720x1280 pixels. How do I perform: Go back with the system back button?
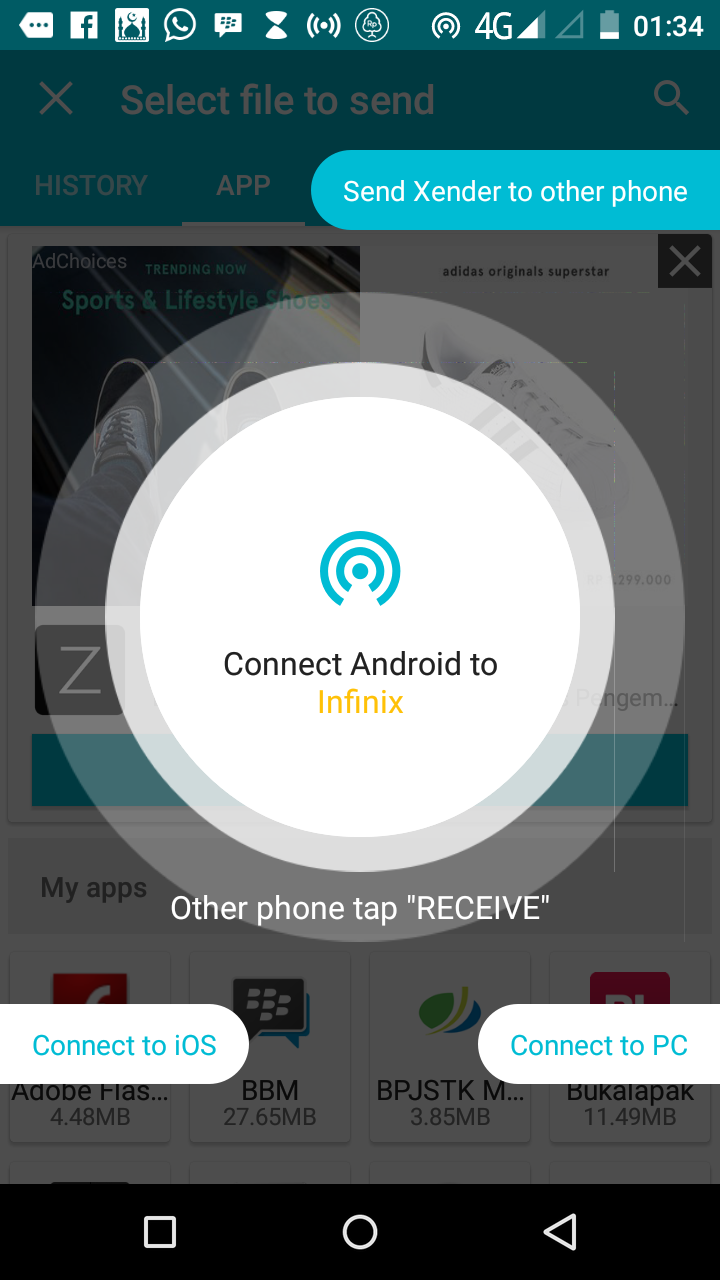(x=560, y=1232)
